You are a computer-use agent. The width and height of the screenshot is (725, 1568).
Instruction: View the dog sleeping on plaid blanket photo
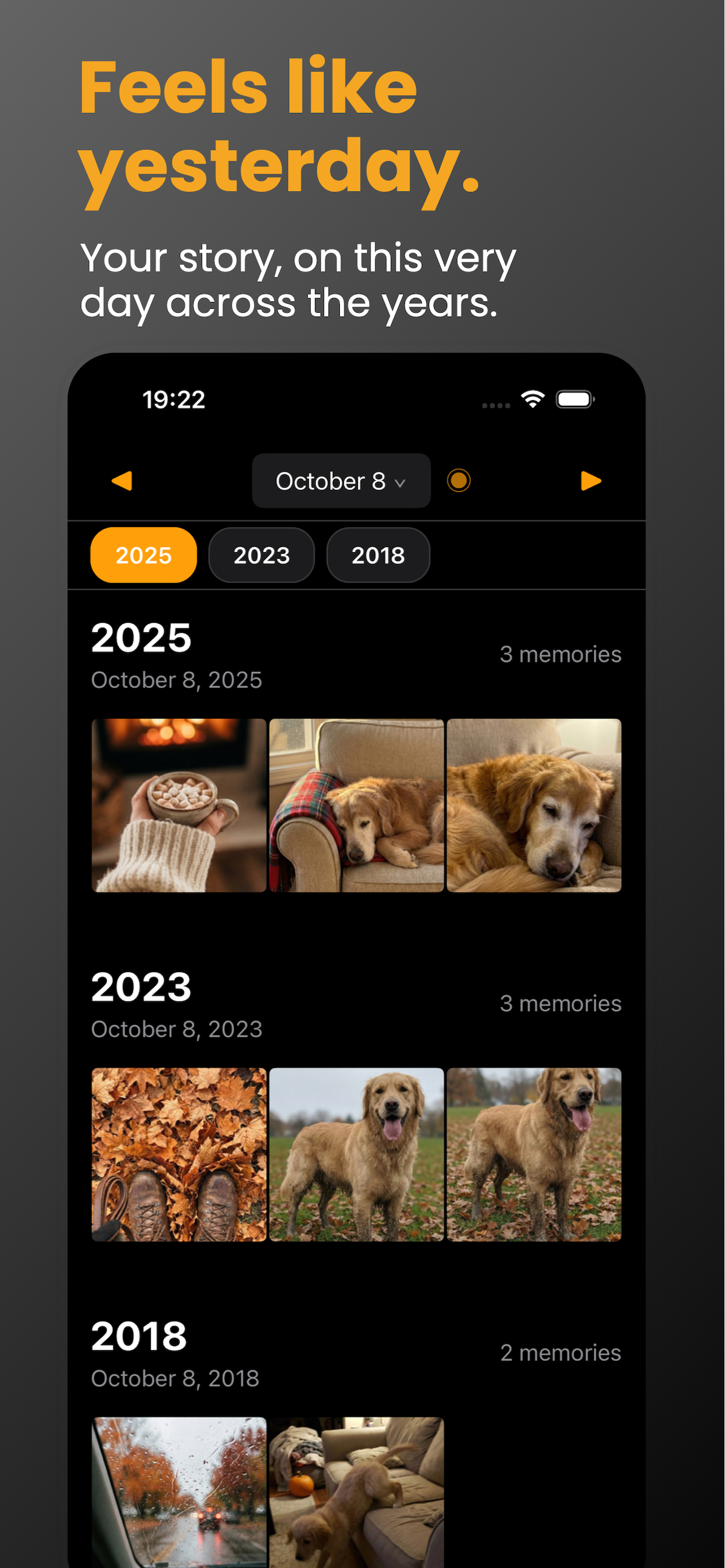(x=357, y=805)
